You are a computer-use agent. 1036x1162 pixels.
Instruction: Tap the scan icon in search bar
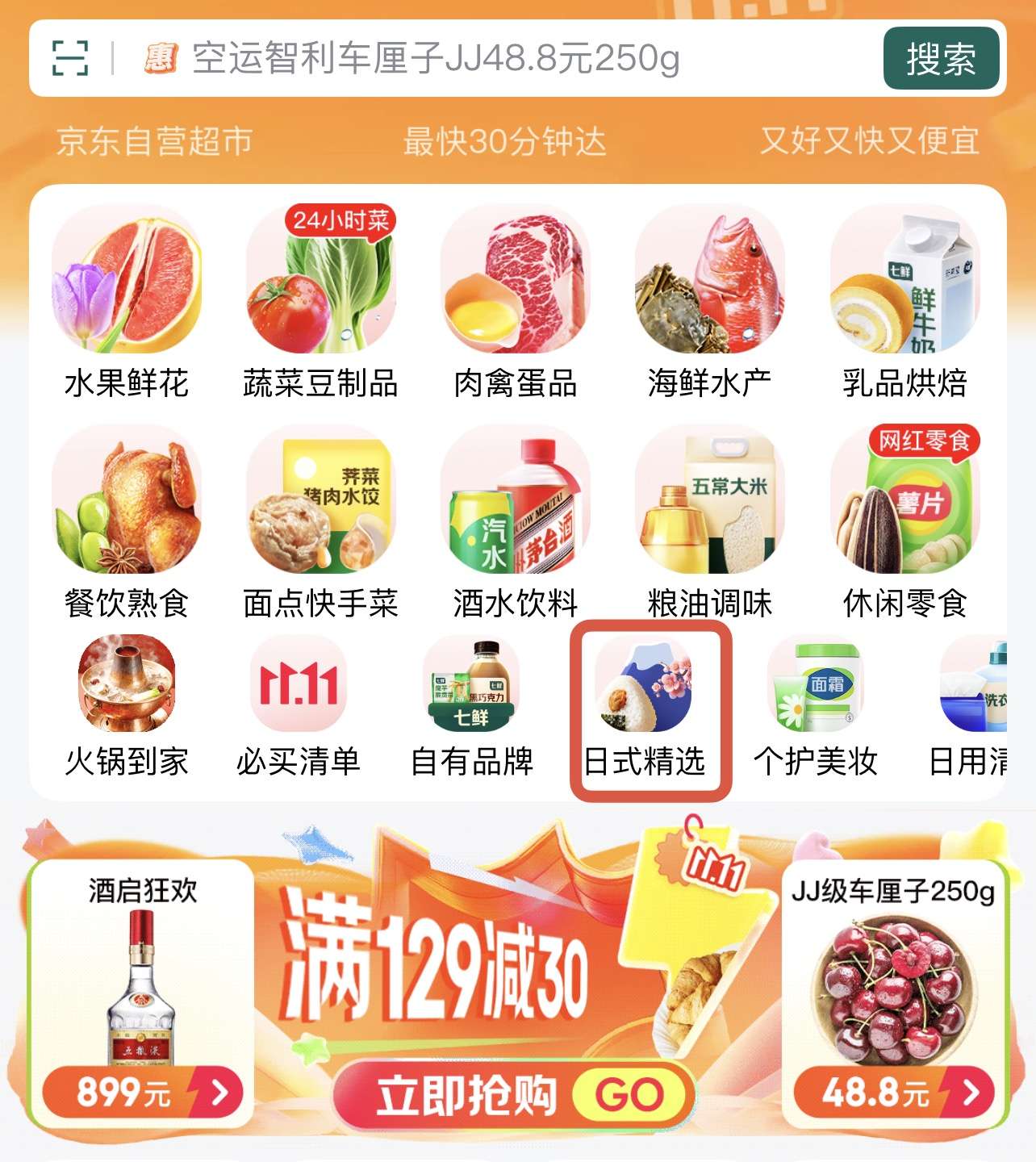70,58
